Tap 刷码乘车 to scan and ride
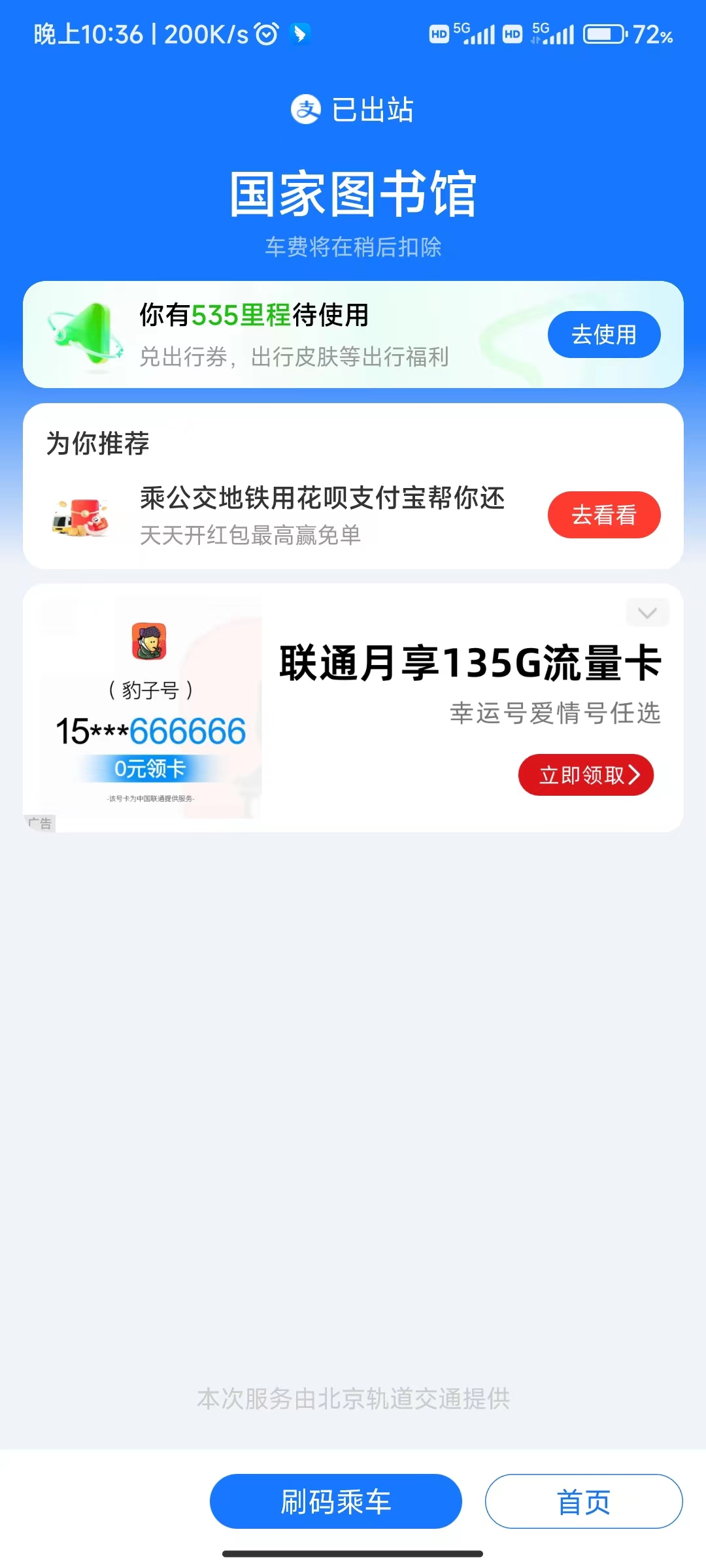706x1568 pixels. [335, 1501]
